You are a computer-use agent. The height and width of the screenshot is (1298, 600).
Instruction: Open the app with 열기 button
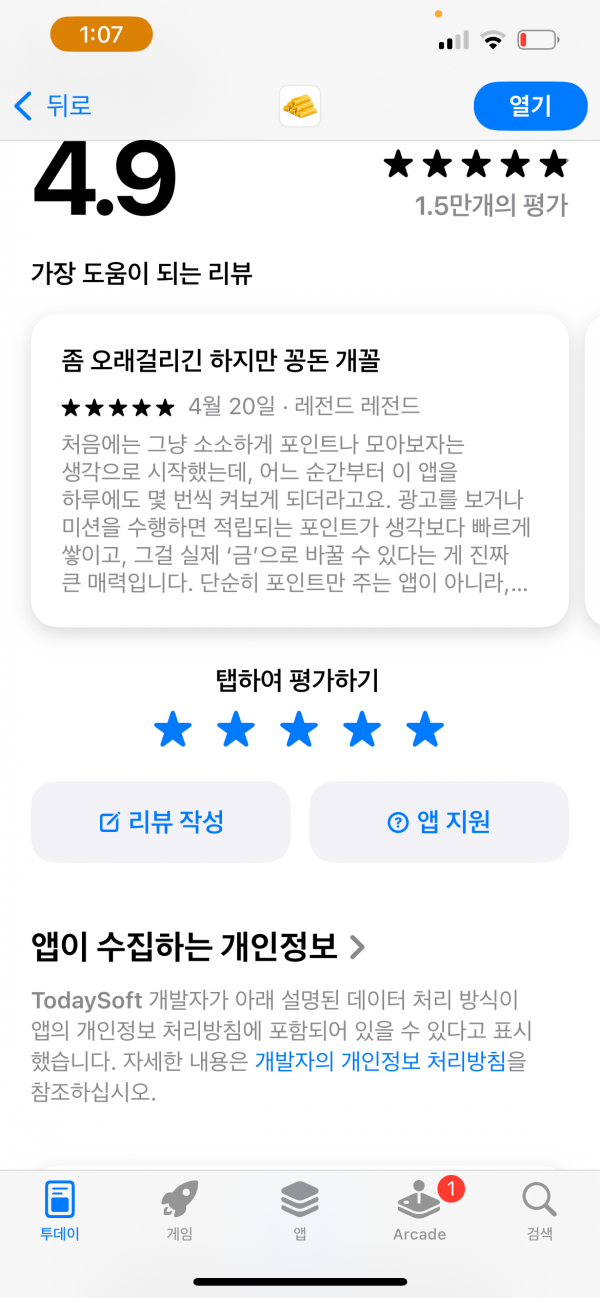(x=530, y=105)
